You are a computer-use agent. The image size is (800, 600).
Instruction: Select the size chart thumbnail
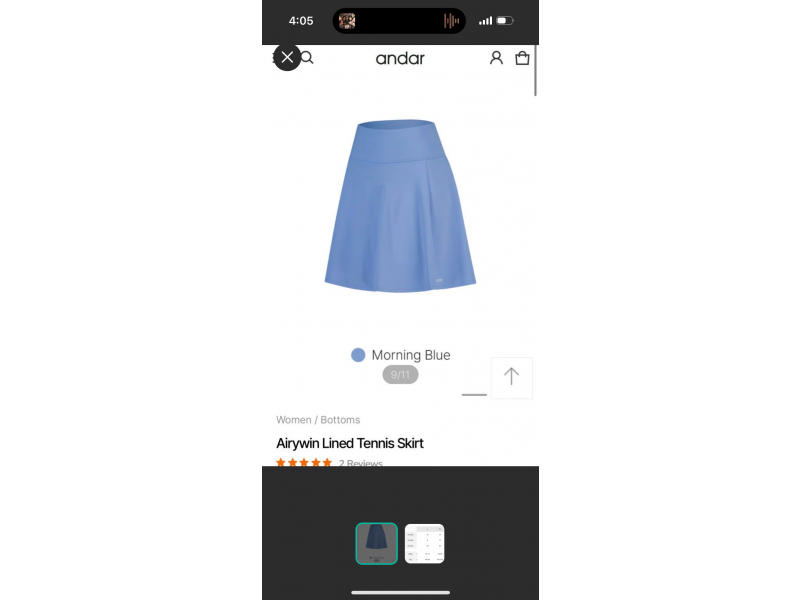click(x=424, y=544)
